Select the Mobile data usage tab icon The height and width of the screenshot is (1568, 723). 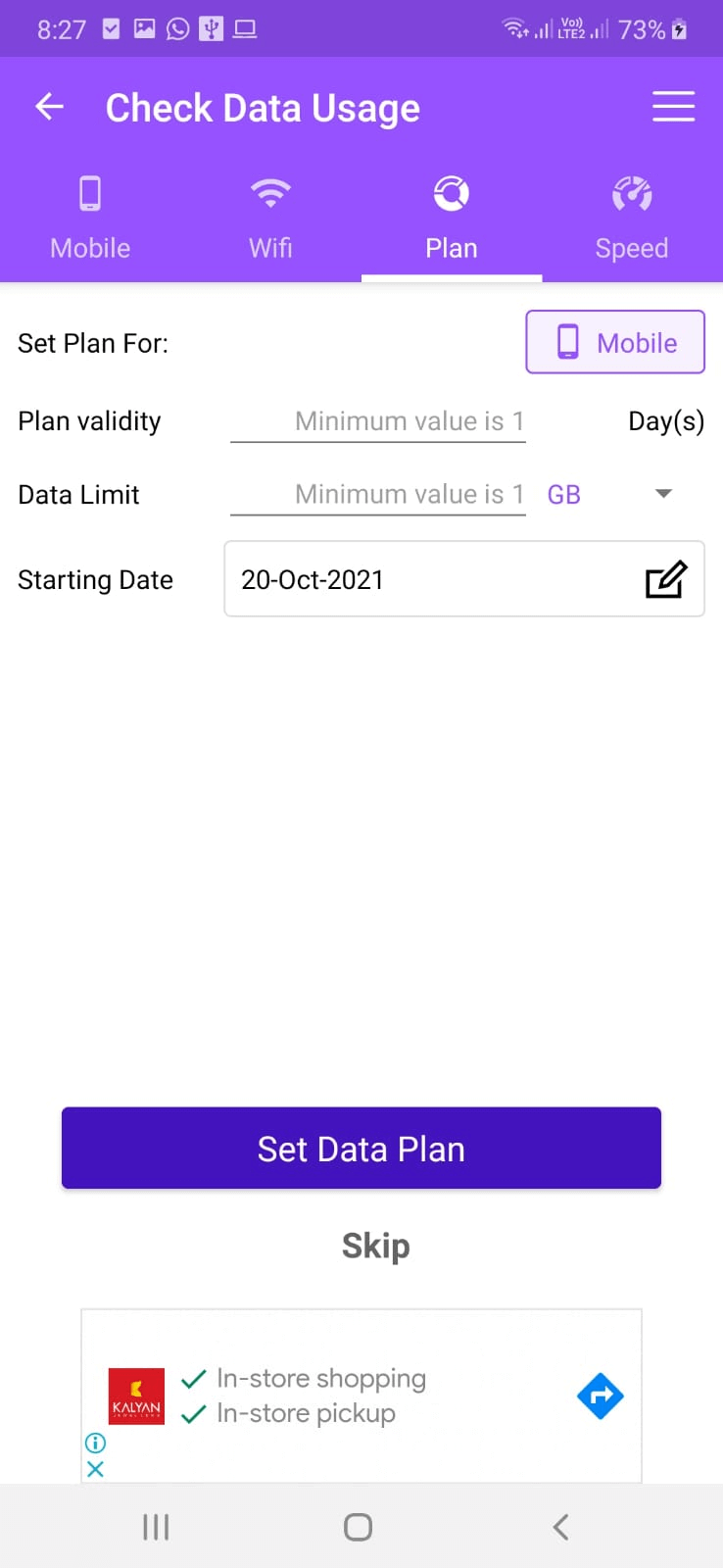89,192
